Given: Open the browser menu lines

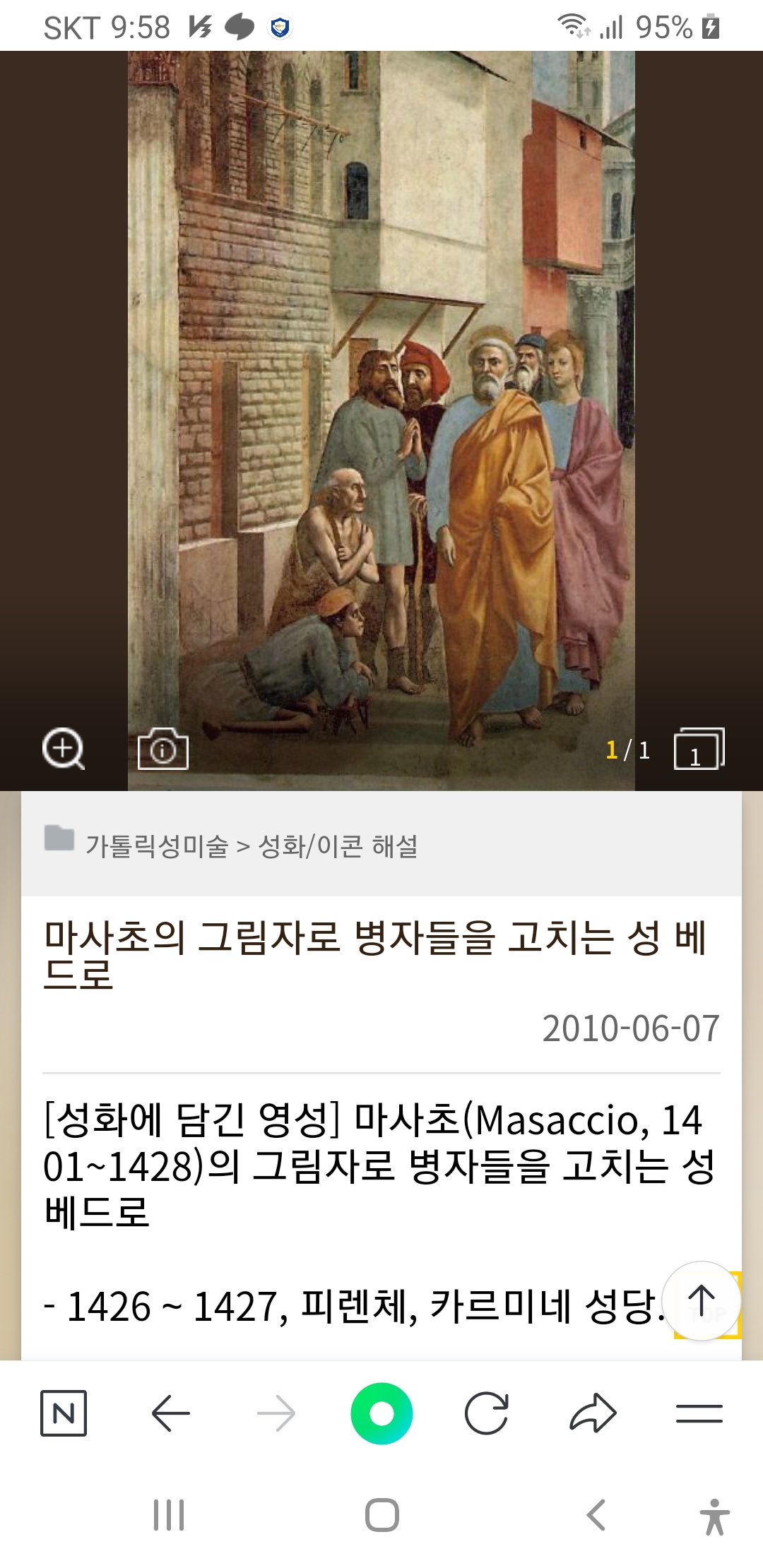Looking at the screenshot, I should coord(699,1413).
